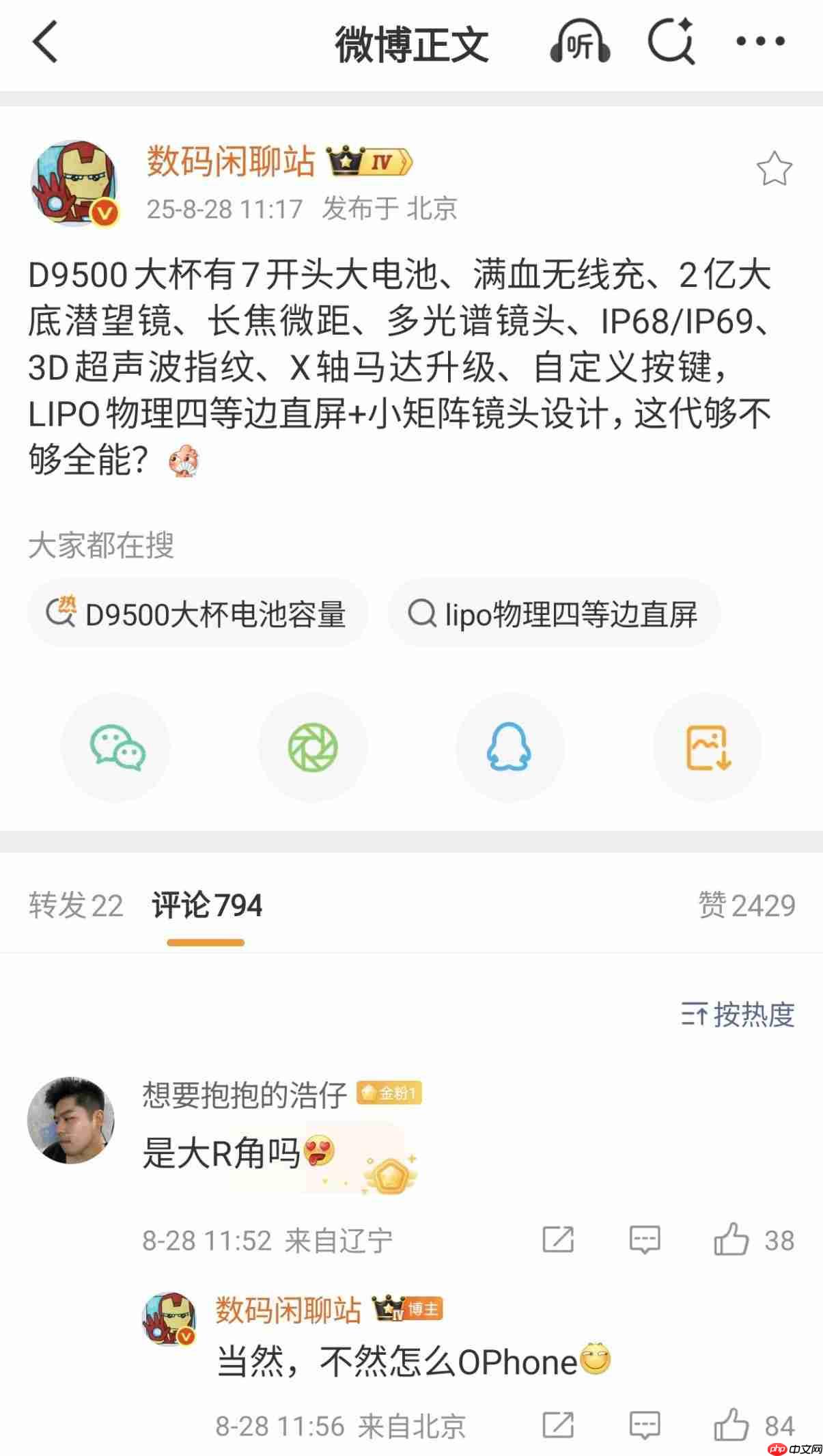Image resolution: width=823 pixels, height=1456 pixels.
Task: Share the post to QQ
Action: (x=510, y=747)
